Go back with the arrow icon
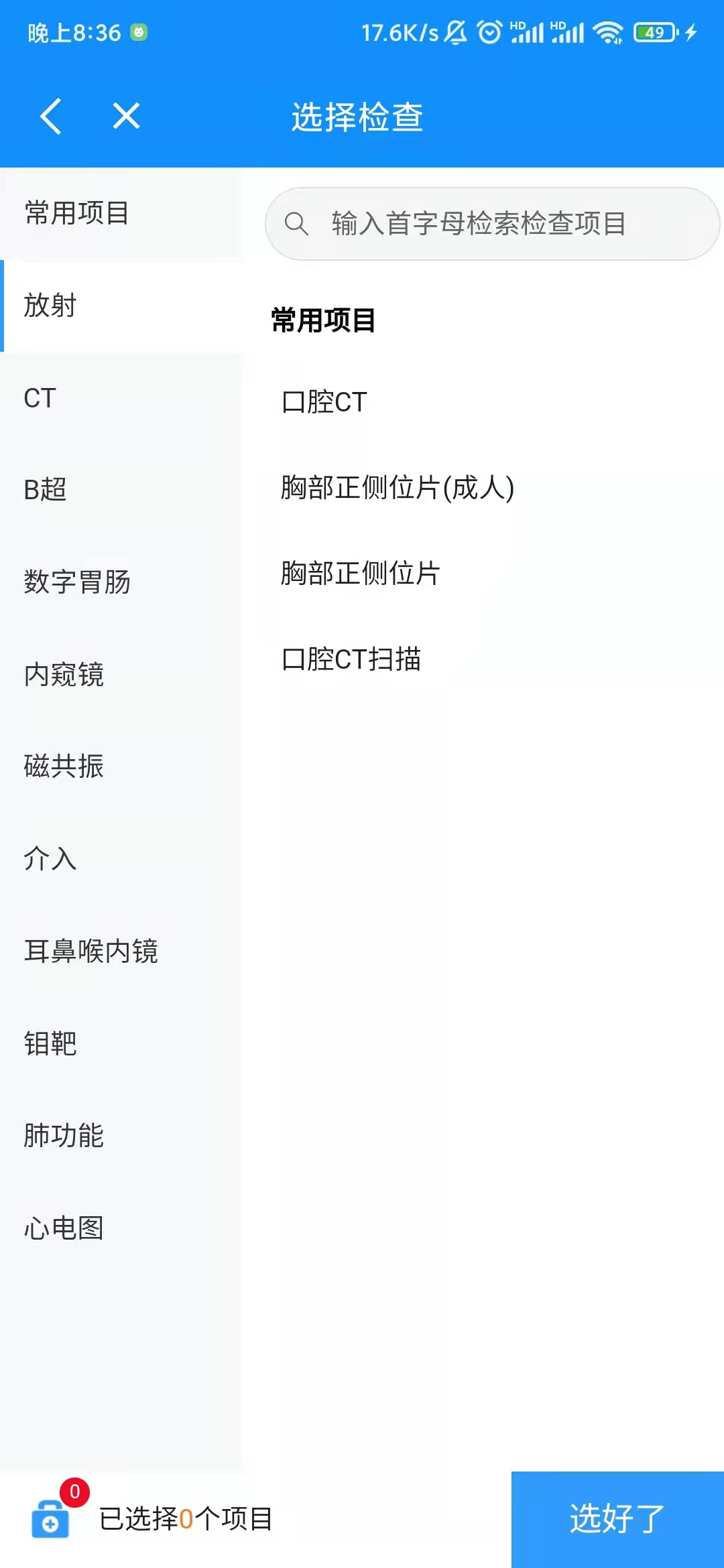Screen dimensions: 724x1568 click(51, 116)
